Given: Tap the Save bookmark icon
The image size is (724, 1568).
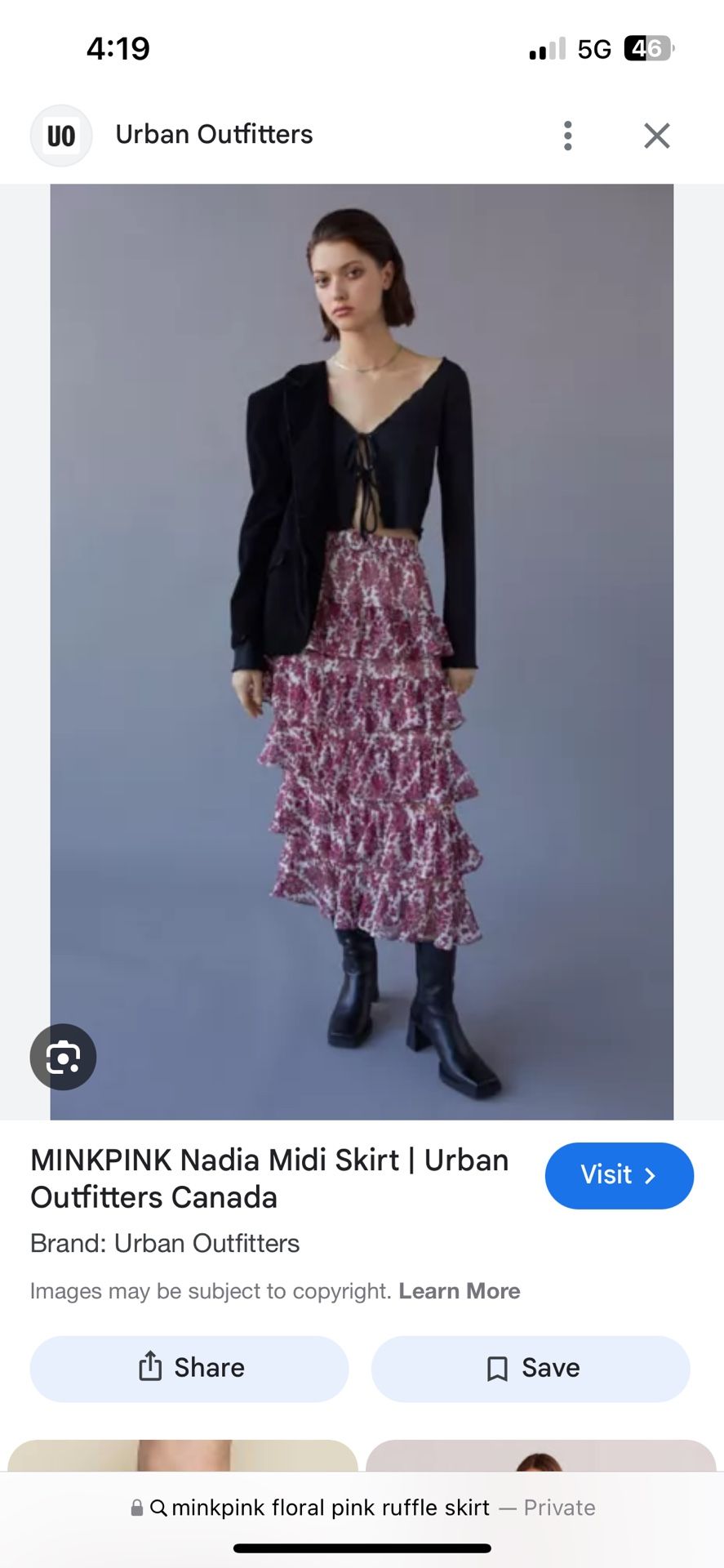Looking at the screenshot, I should pyautogui.click(x=497, y=1368).
